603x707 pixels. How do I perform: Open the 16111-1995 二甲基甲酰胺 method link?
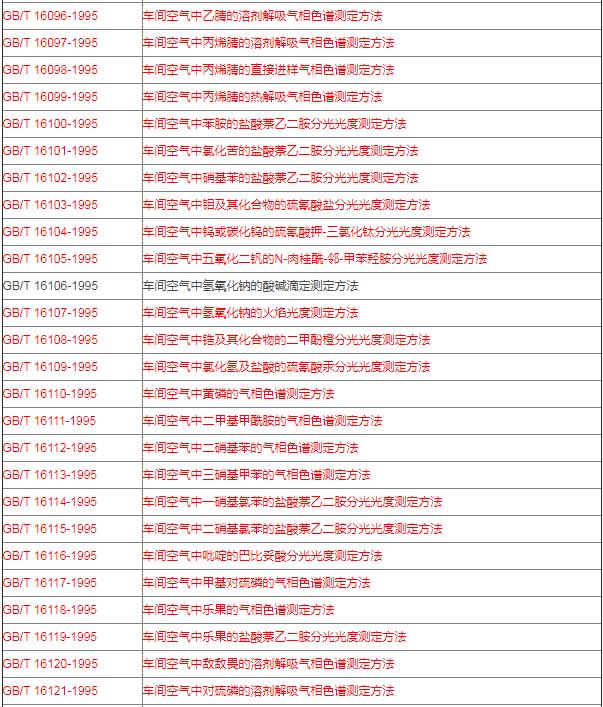pyautogui.click(x=262, y=421)
